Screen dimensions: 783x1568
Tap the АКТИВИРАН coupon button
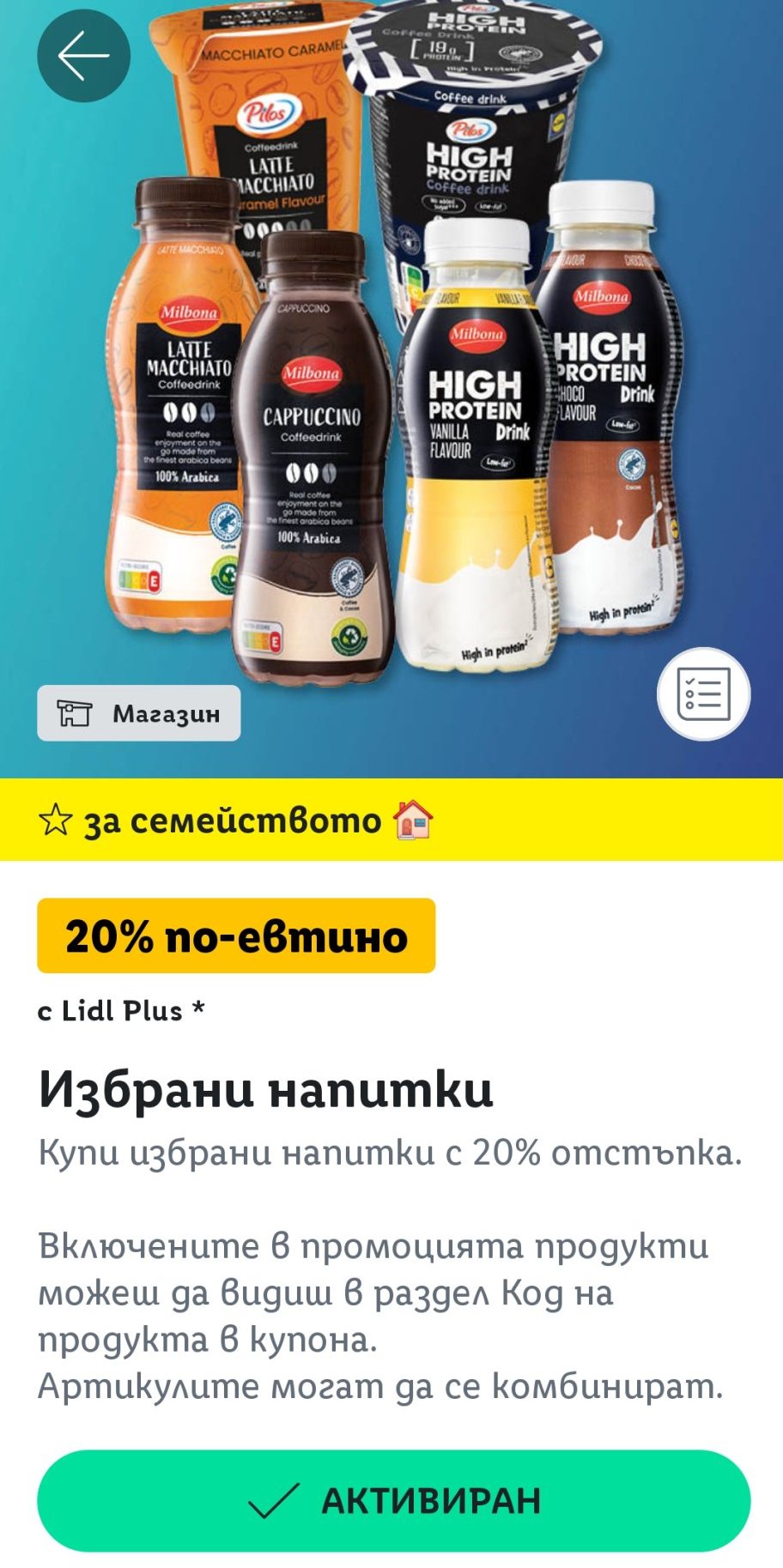(393, 1500)
